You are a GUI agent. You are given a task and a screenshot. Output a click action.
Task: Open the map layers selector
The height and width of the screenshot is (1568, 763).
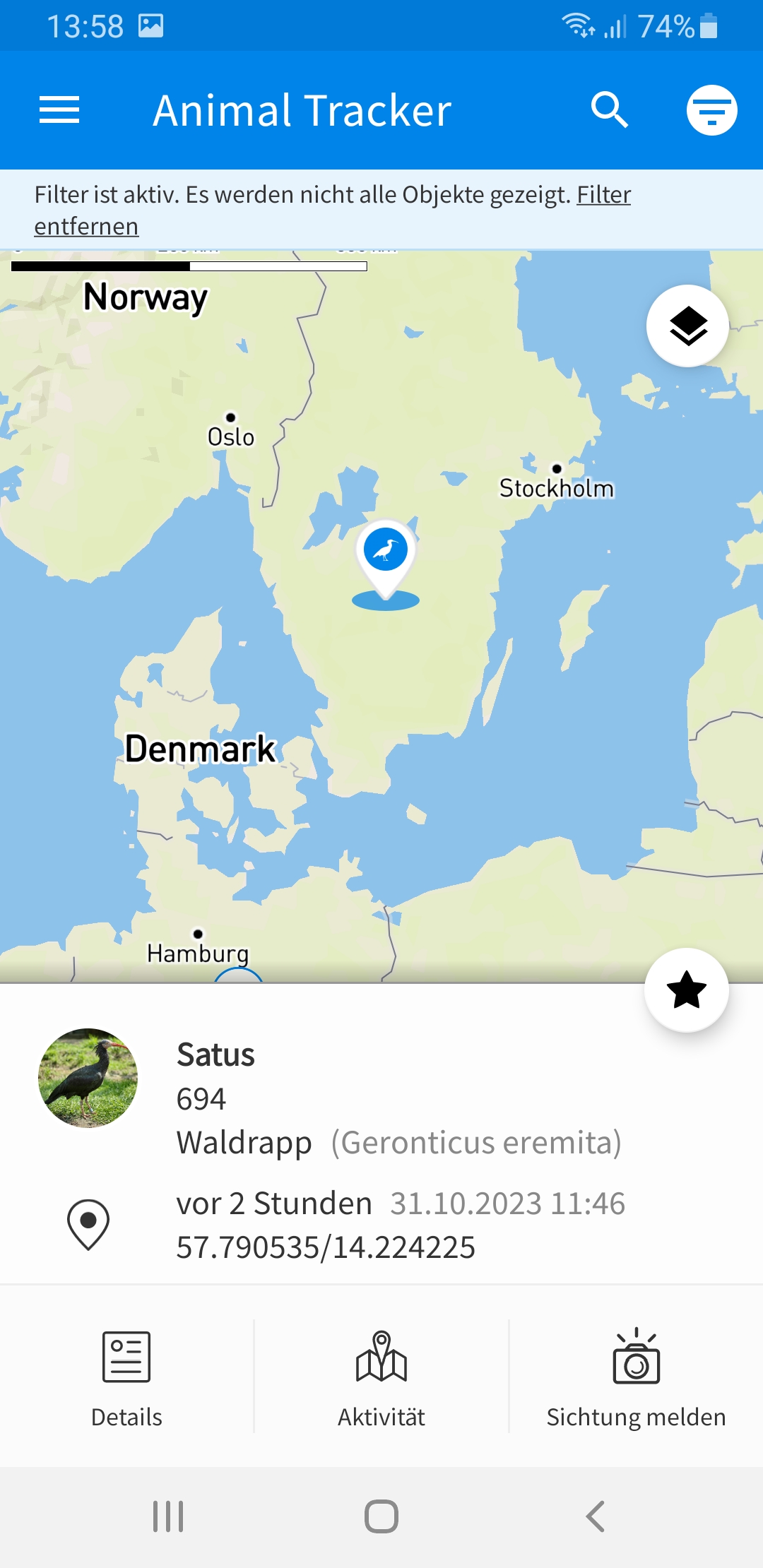pos(687,326)
